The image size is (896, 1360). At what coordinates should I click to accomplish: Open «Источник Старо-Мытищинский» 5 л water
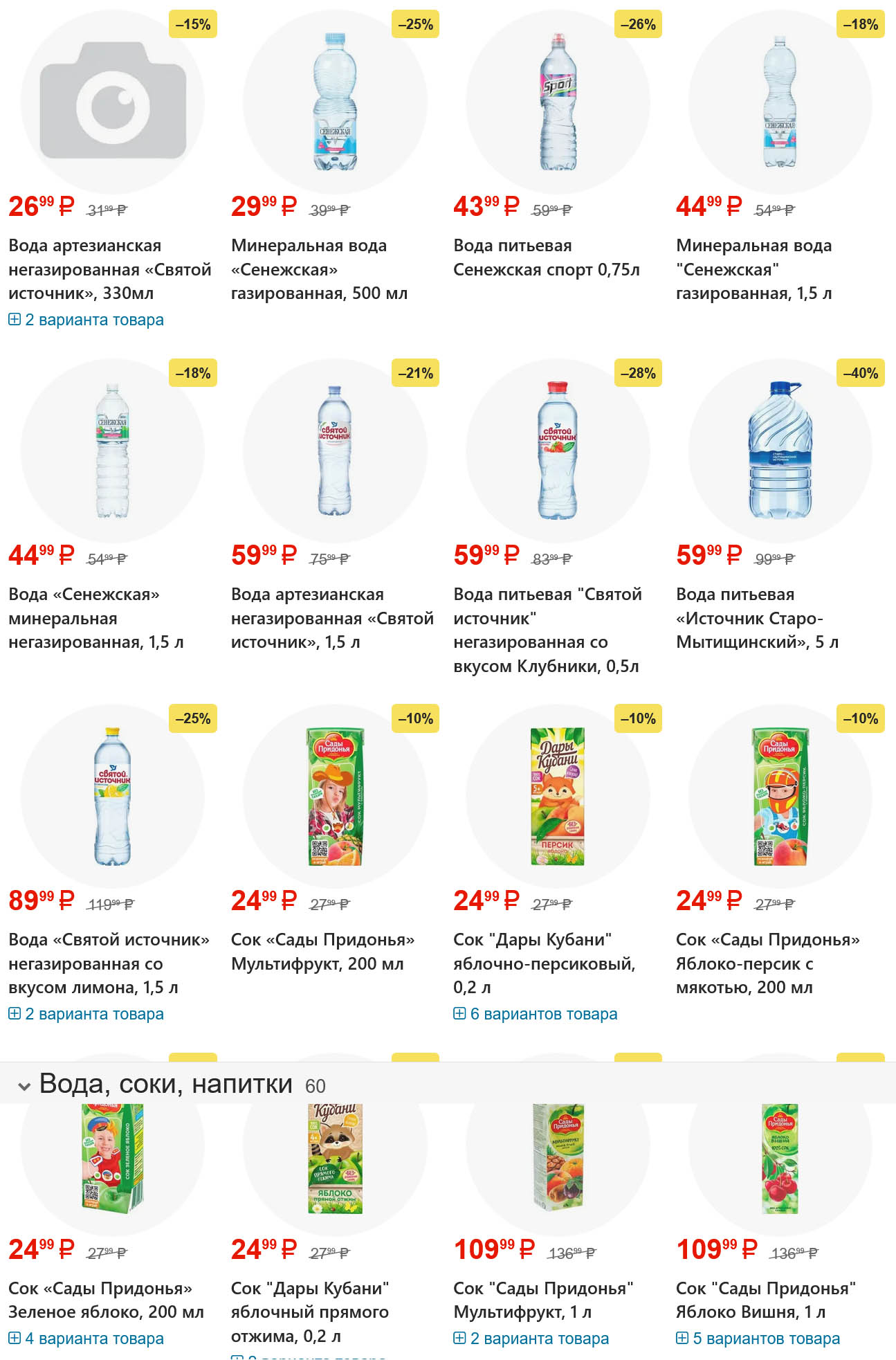(x=756, y=618)
